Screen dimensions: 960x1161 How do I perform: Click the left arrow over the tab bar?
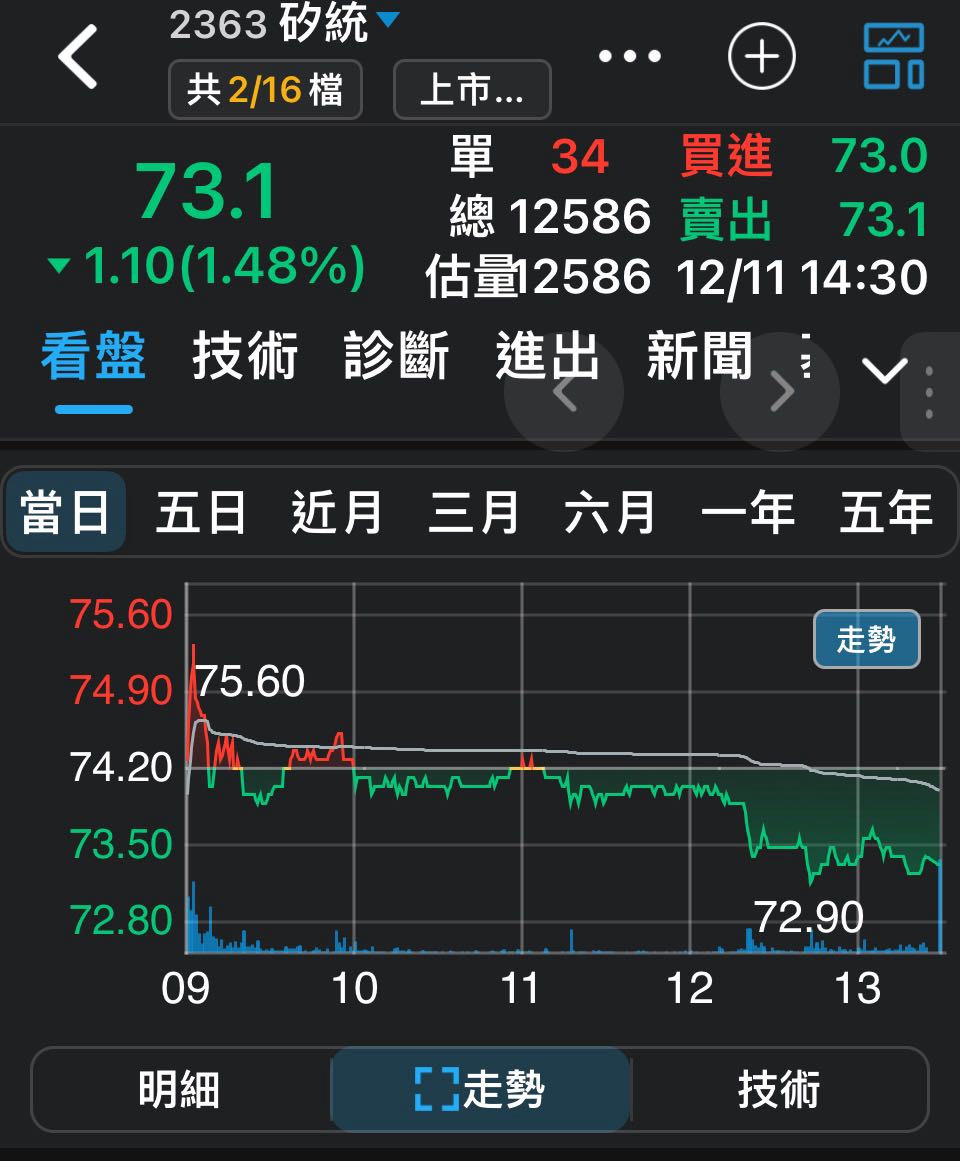[564, 393]
